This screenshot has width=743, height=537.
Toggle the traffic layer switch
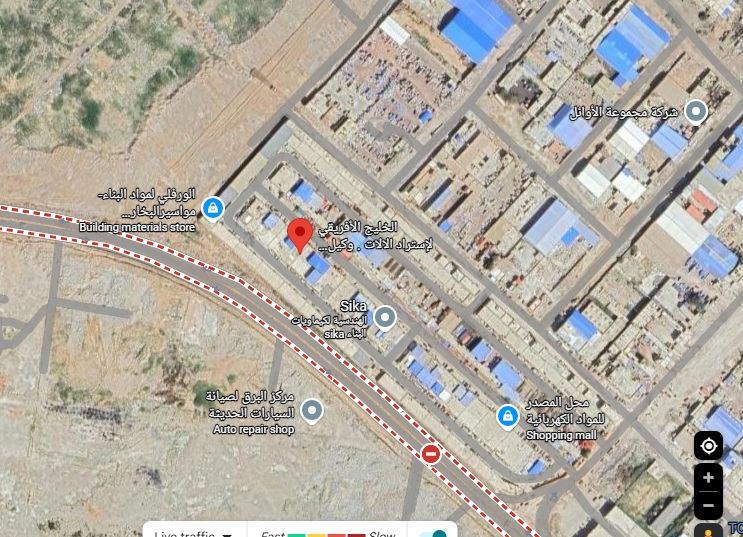(x=434, y=533)
